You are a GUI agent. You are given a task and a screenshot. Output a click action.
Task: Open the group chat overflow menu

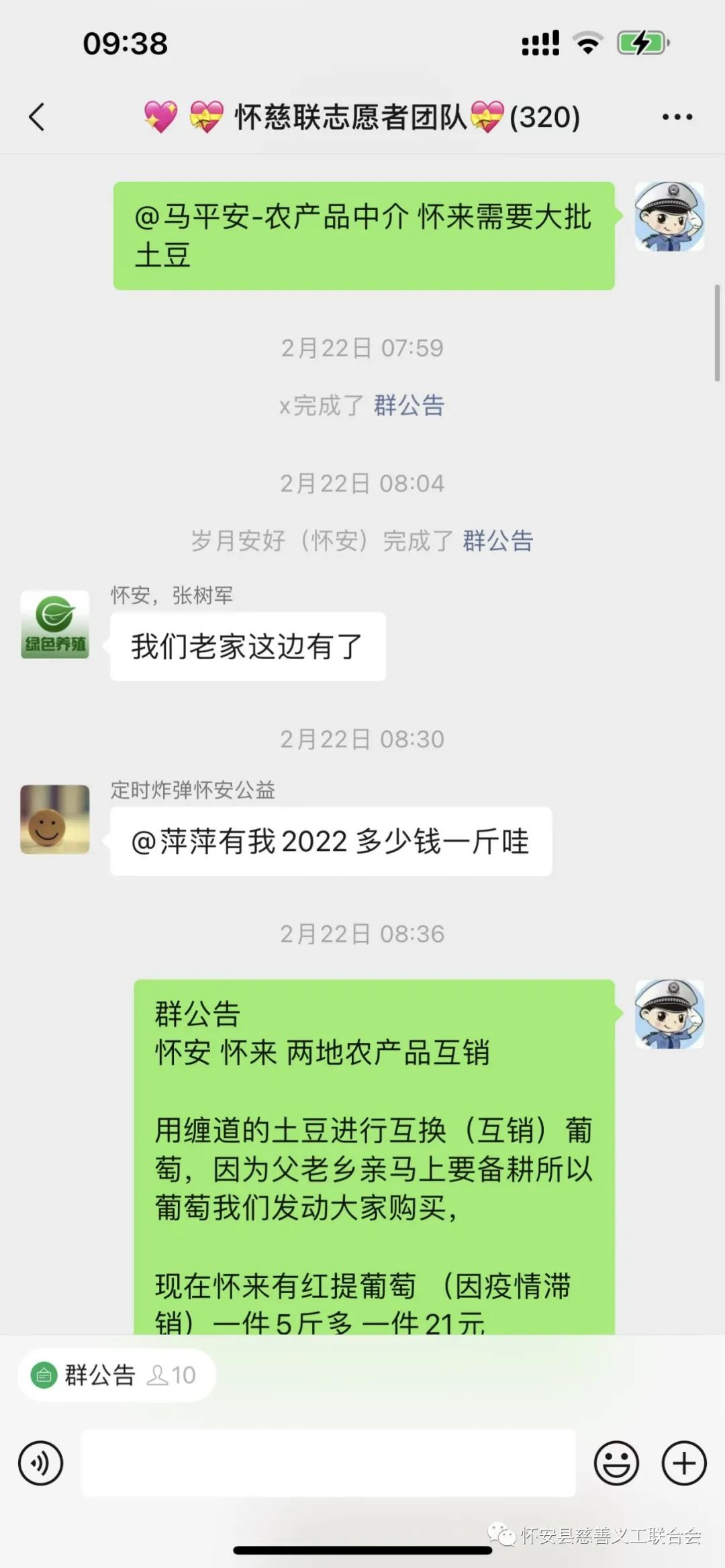[677, 117]
